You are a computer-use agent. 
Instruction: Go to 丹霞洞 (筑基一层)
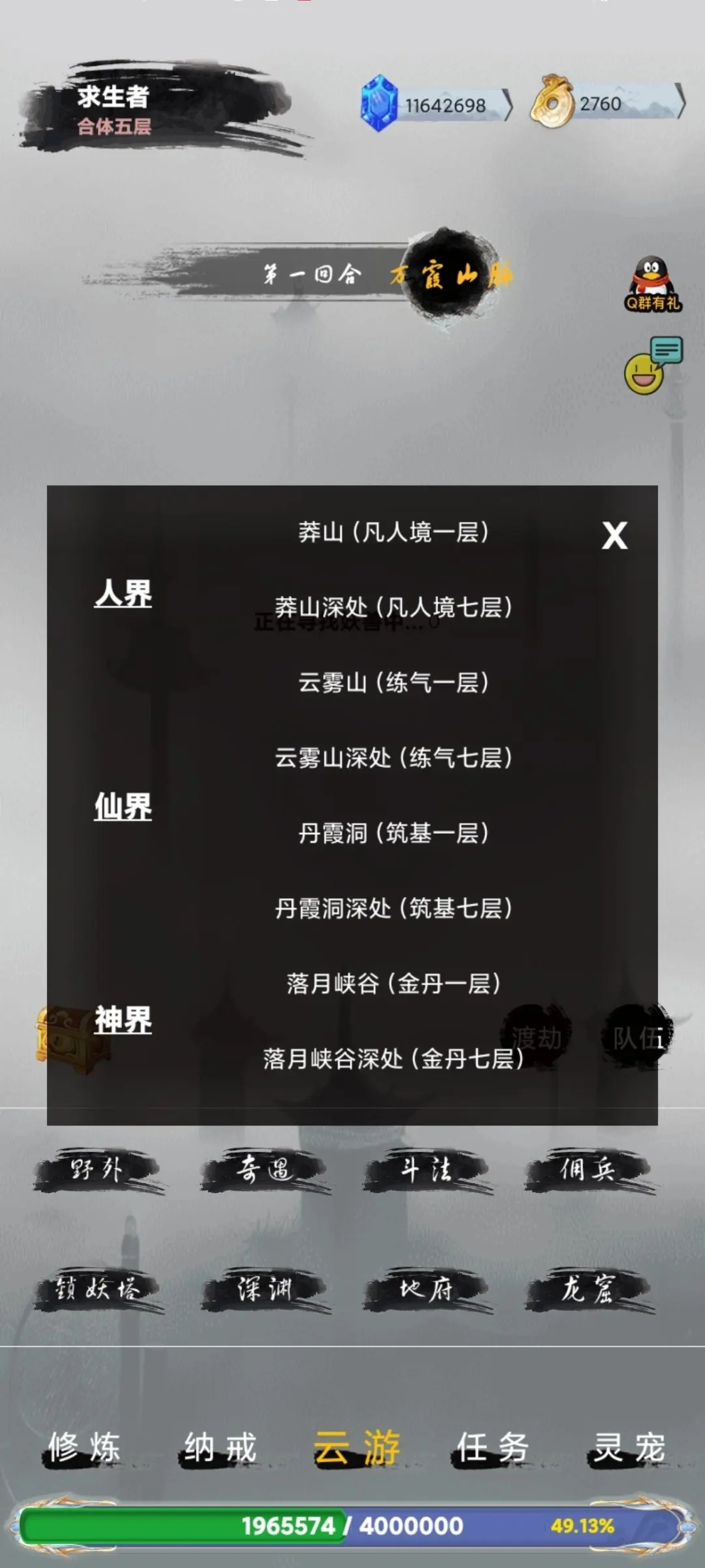point(393,833)
